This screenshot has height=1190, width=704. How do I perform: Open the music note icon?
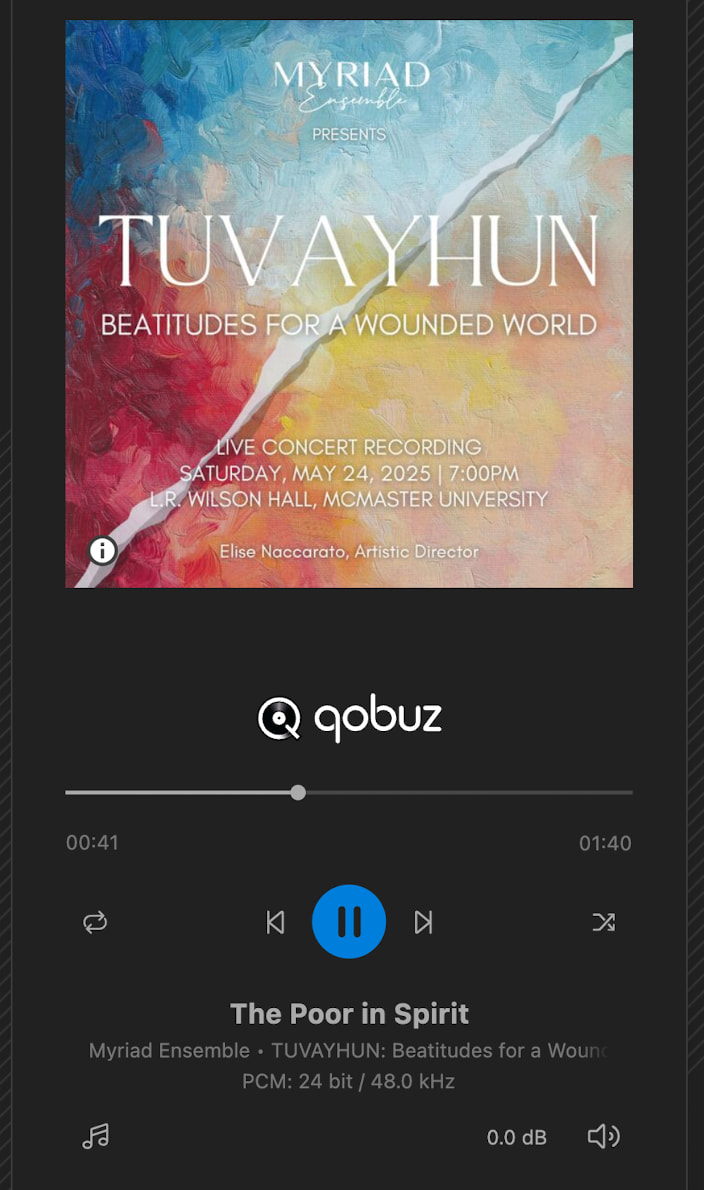[95, 1136]
